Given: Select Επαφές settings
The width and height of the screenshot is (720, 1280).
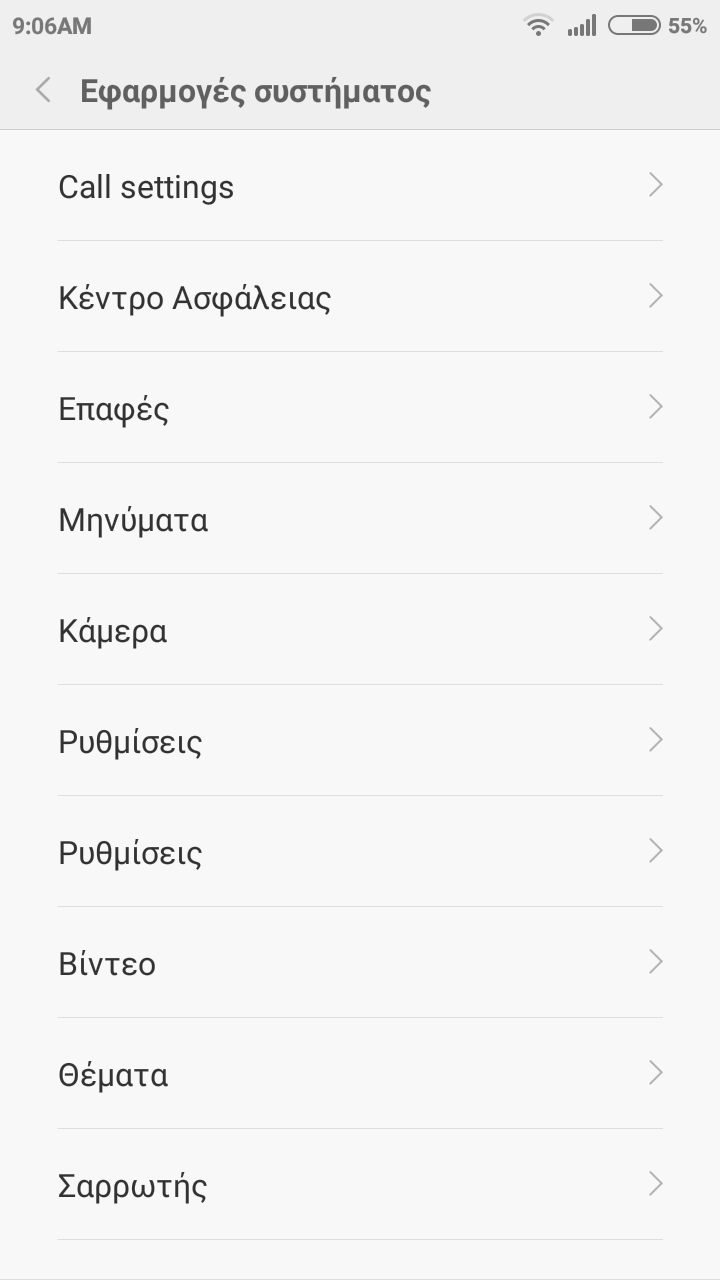Looking at the screenshot, I should click(360, 408).
